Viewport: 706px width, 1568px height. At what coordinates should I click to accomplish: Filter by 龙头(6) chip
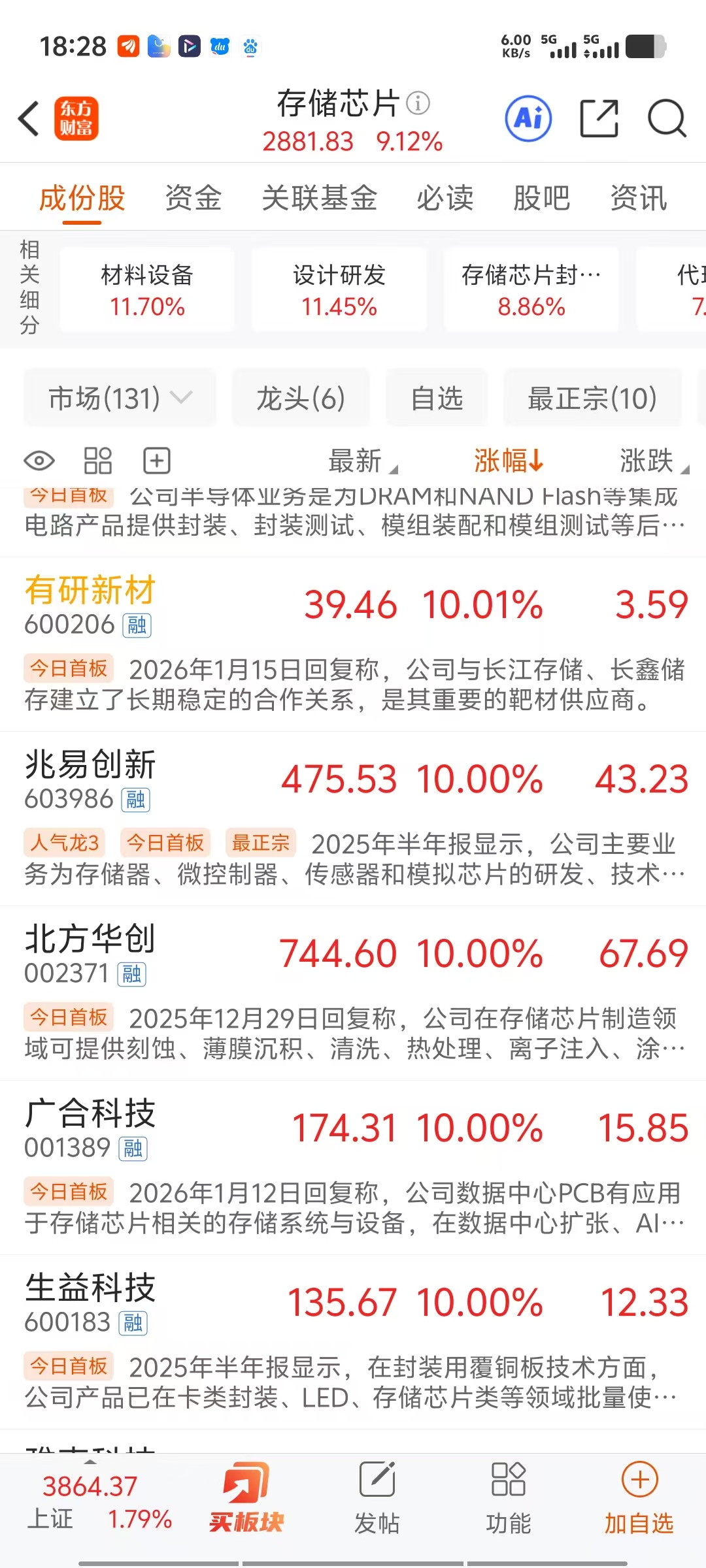(x=301, y=398)
